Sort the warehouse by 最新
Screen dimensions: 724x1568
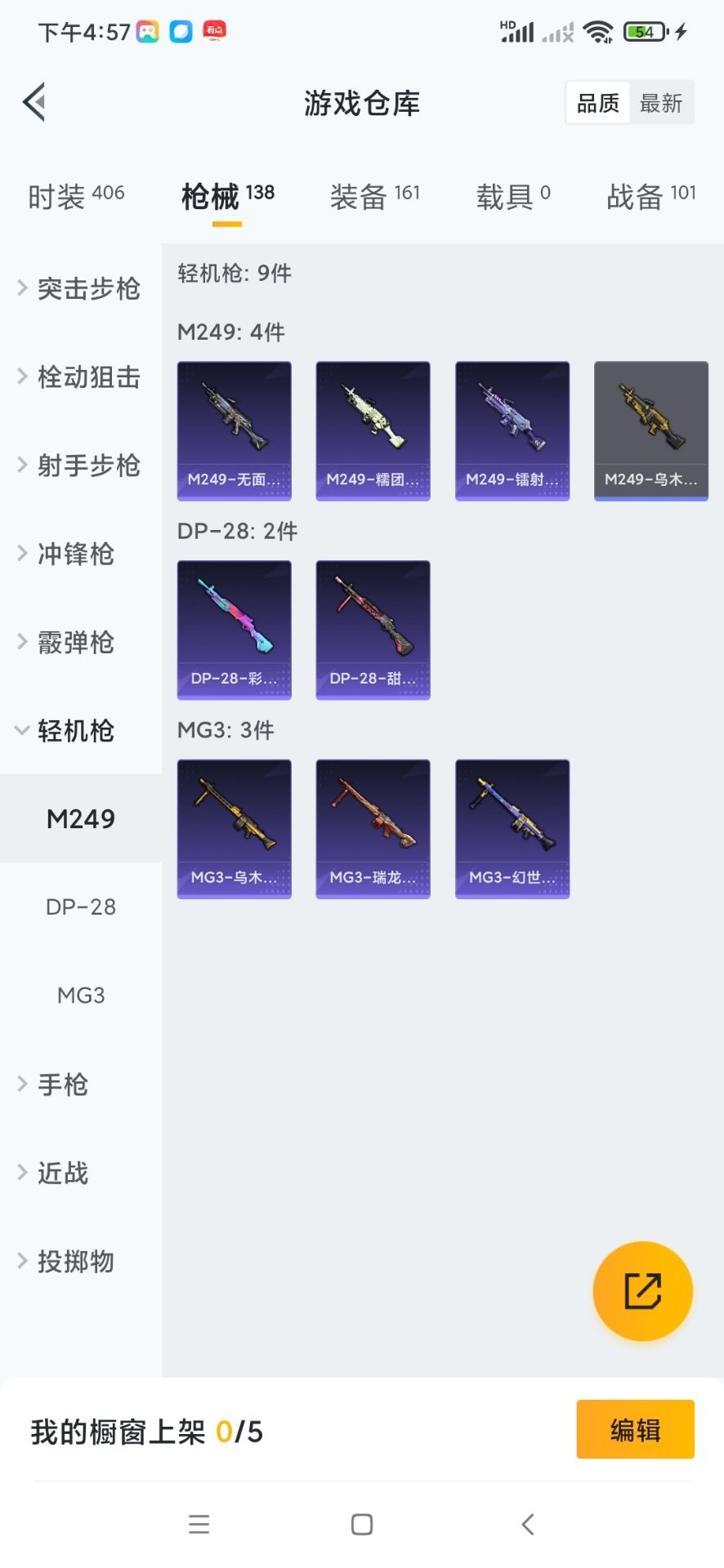tap(661, 103)
